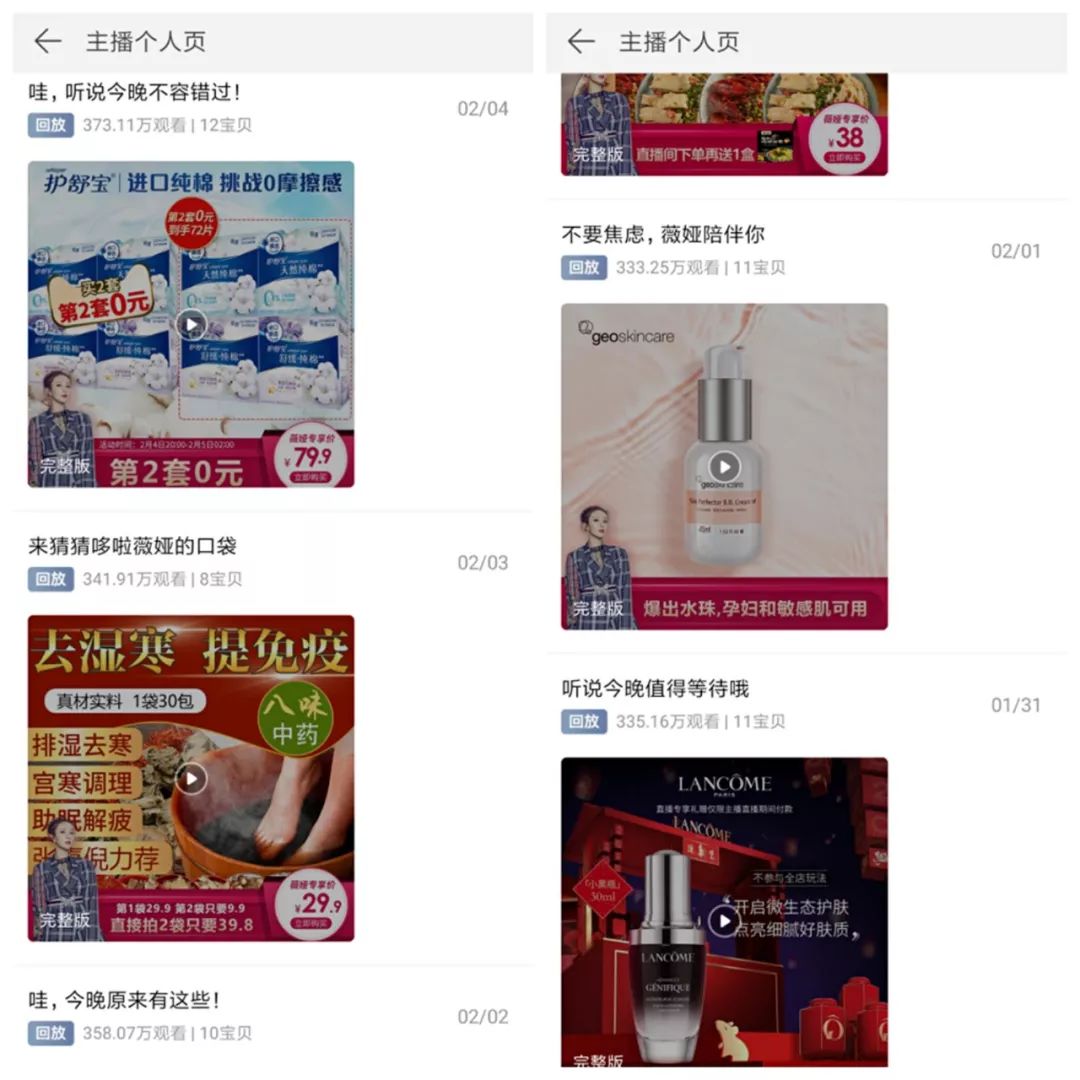Select the 02/02 replay 哇,今晚原来有这些!

coord(124,1000)
